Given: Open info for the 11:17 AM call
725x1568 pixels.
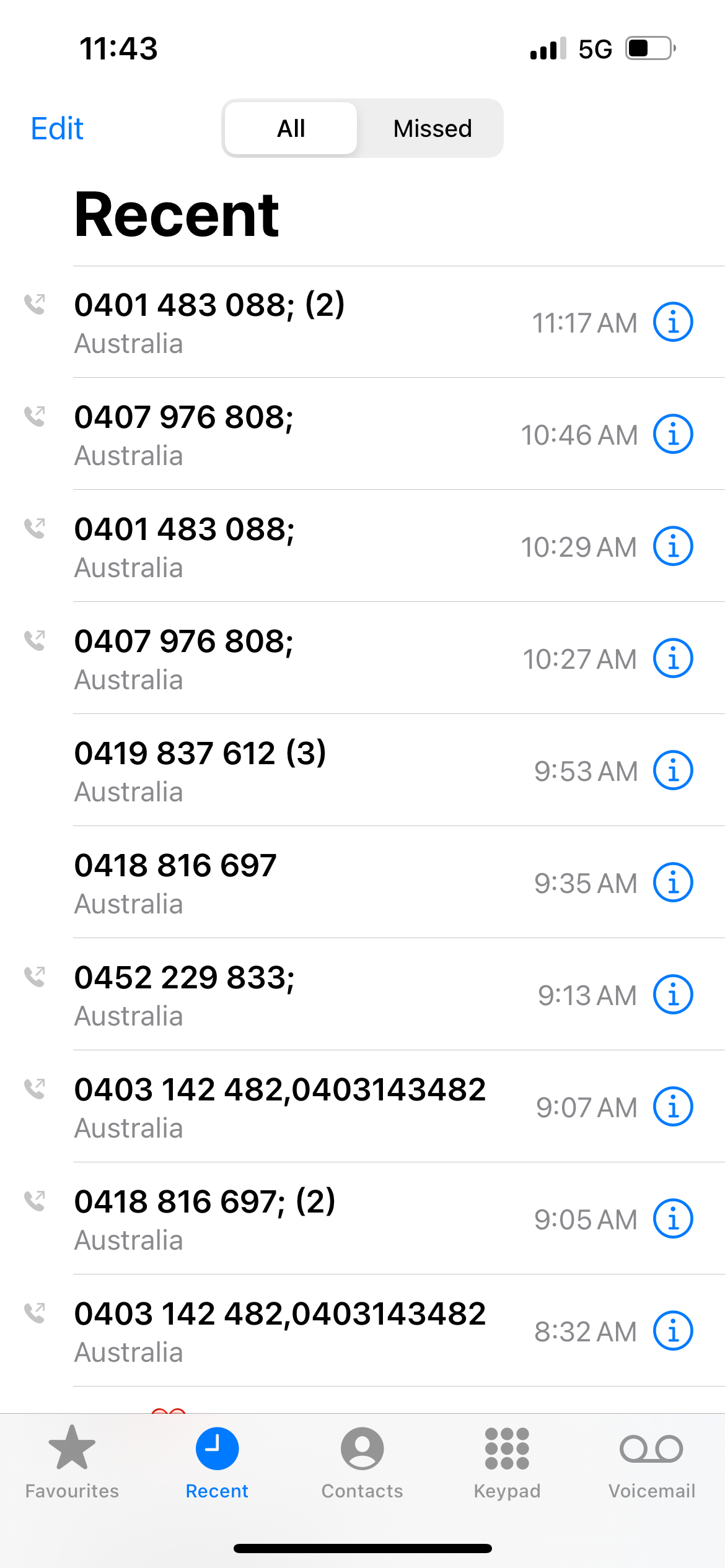Looking at the screenshot, I should click(x=673, y=322).
